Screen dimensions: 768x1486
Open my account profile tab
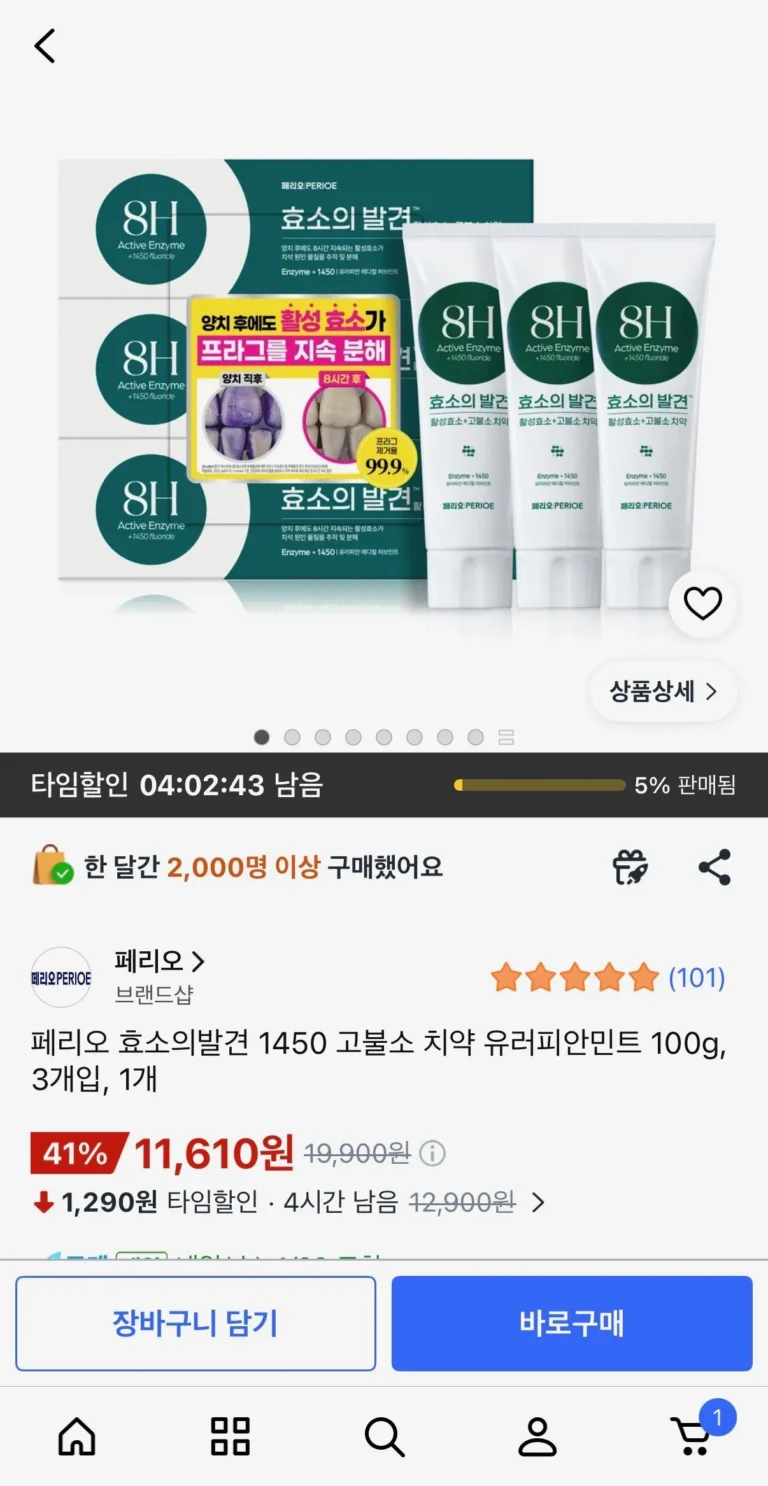[537, 1437]
